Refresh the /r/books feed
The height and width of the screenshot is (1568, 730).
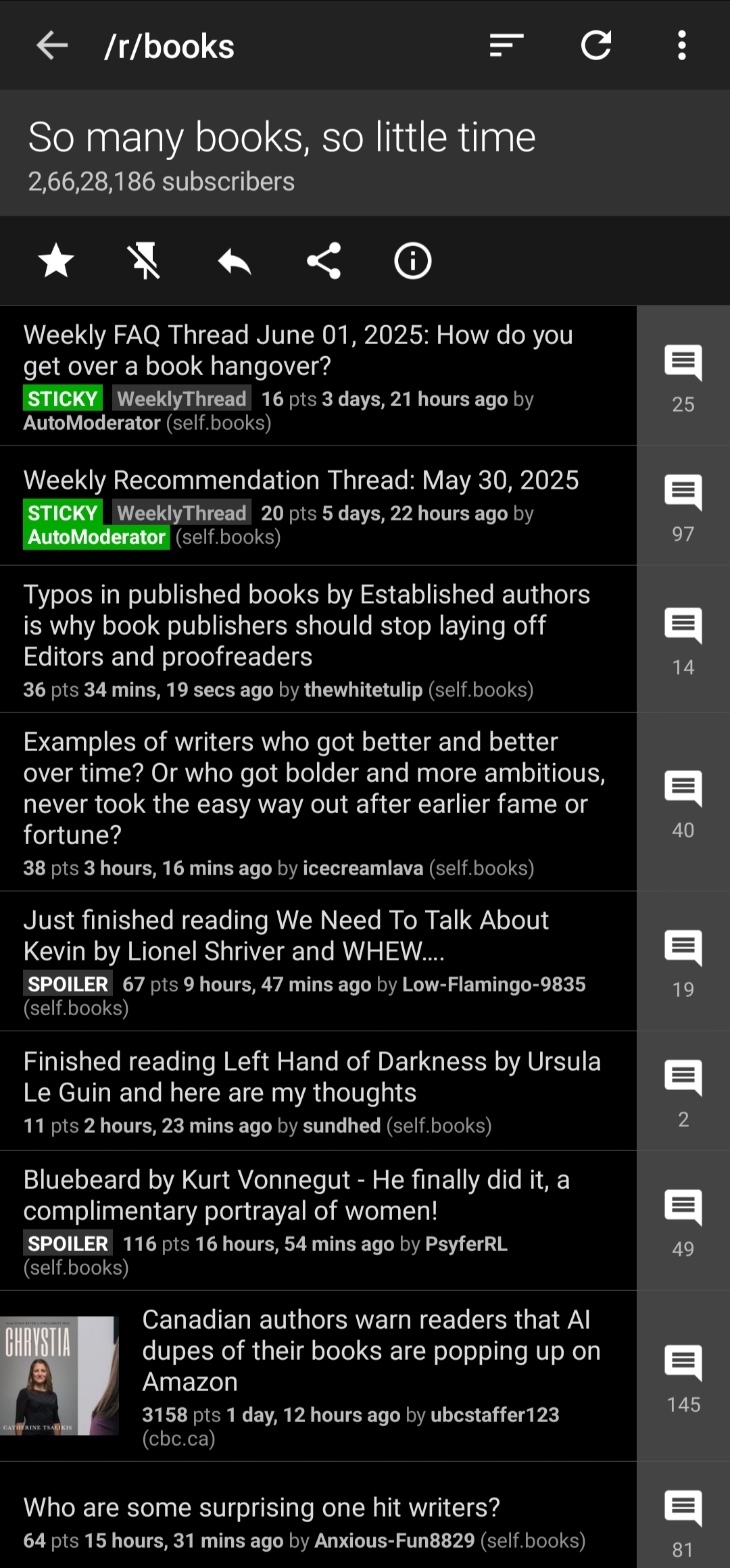point(596,46)
